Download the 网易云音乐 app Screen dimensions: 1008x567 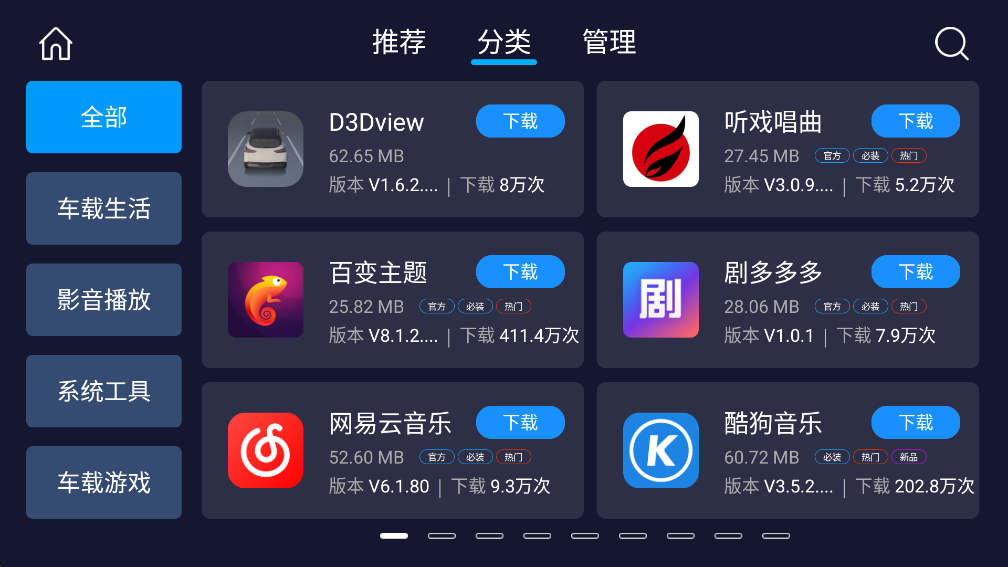tap(520, 423)
